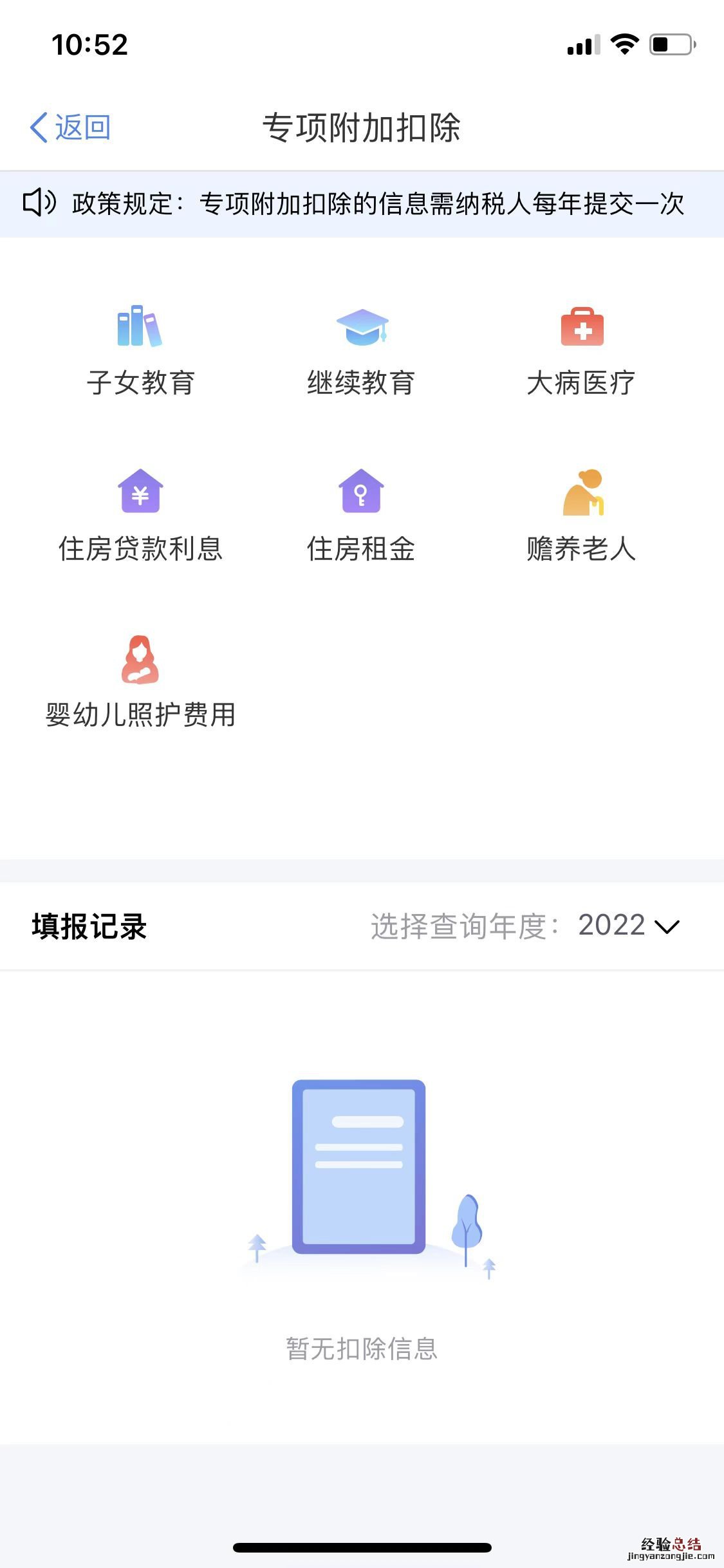Select 赡养老人 deduction
This screenshot has width=724, height=1568.
click(581, 516)
